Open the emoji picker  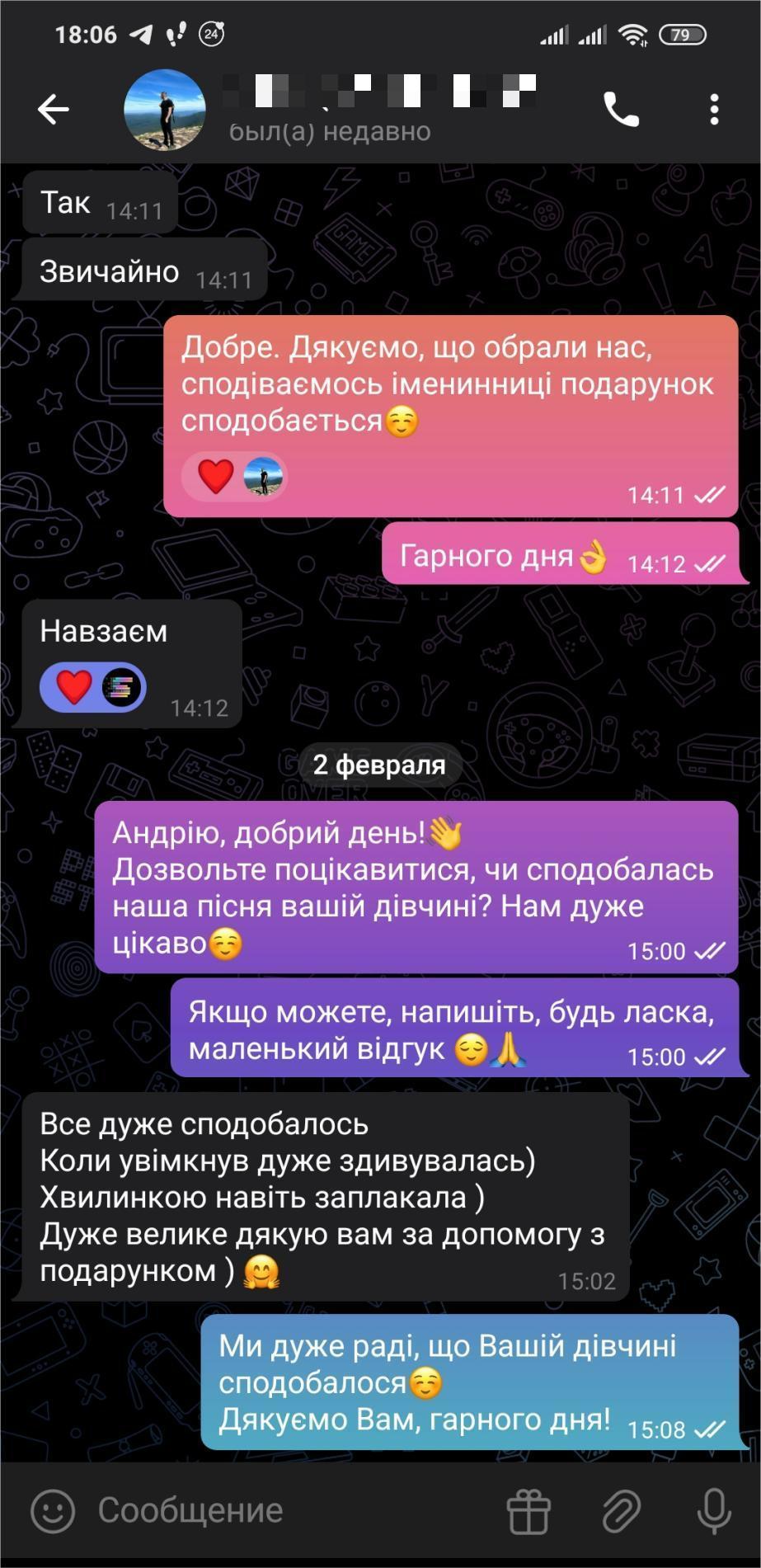53,1510
